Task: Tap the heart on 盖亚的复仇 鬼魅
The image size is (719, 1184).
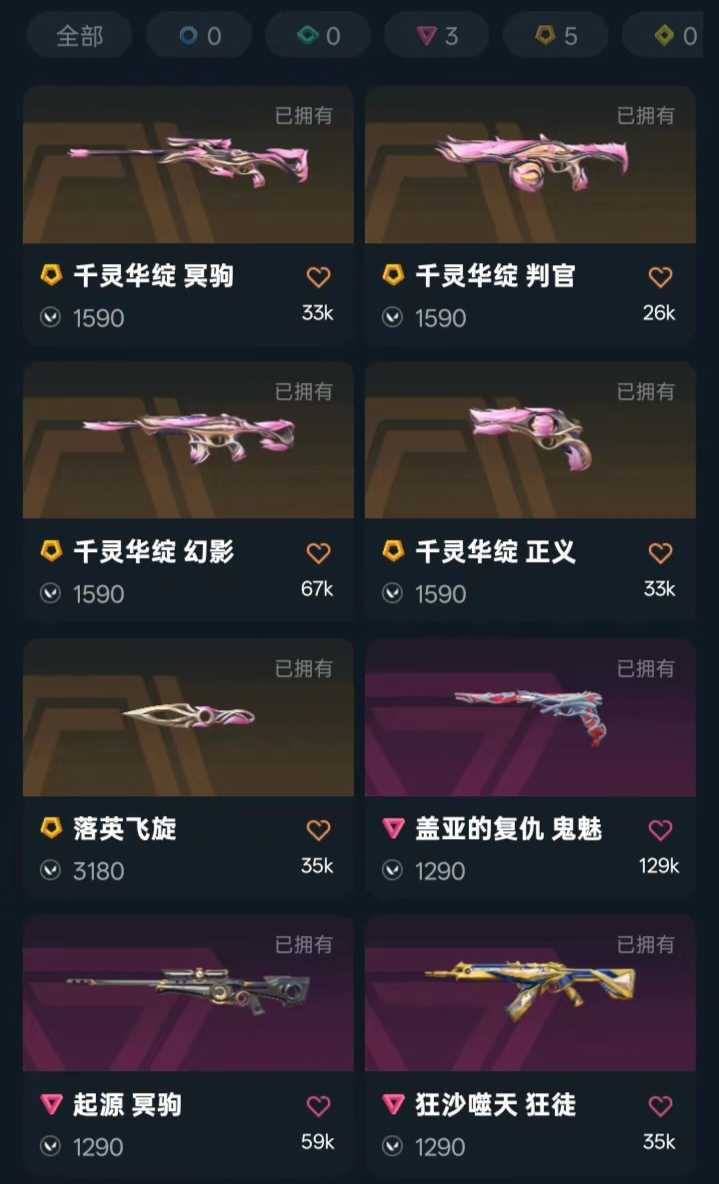Action: (660, 831)
